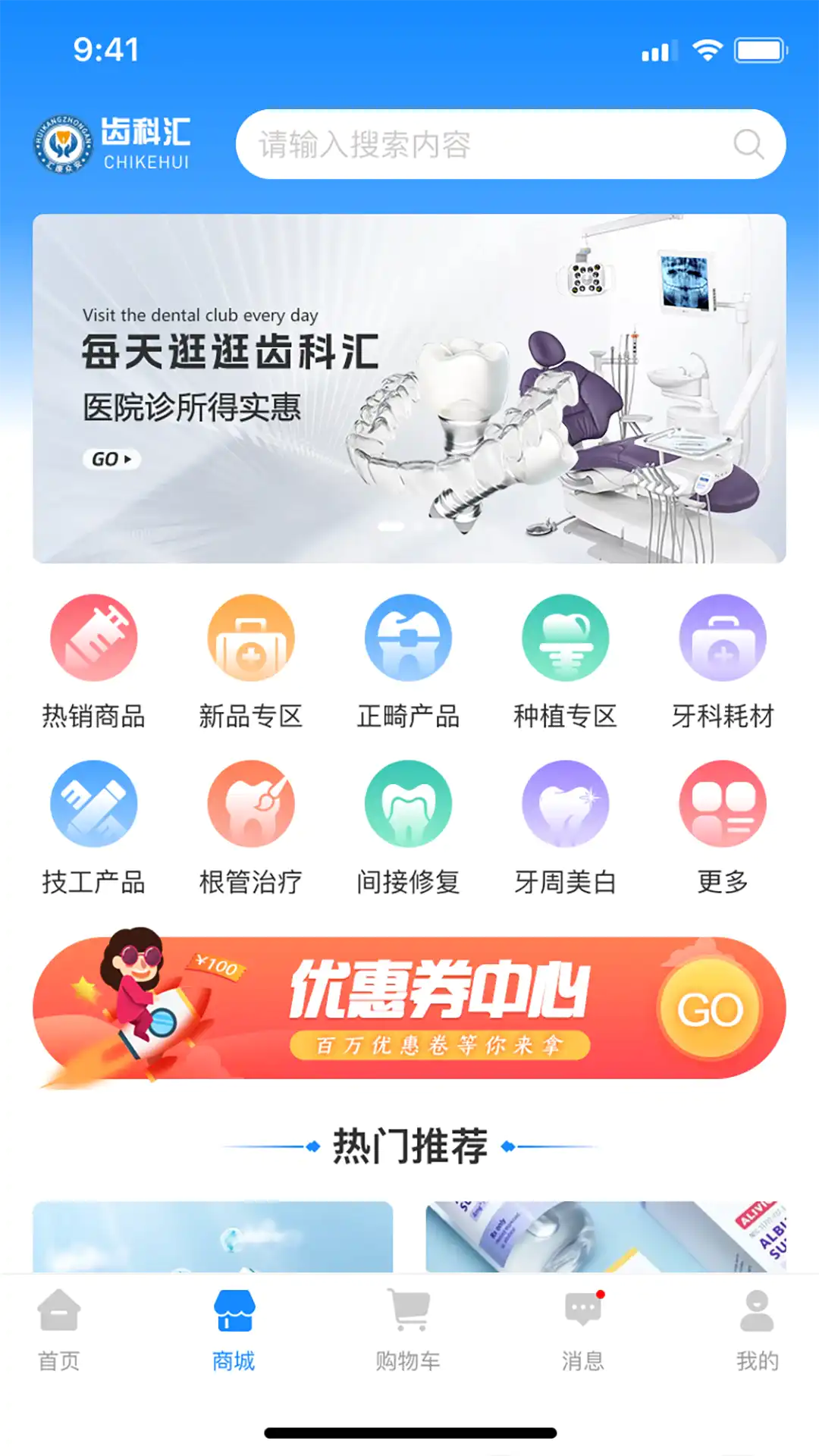
Task: Tap the magnifier search icon
Action: click(748, 144)
